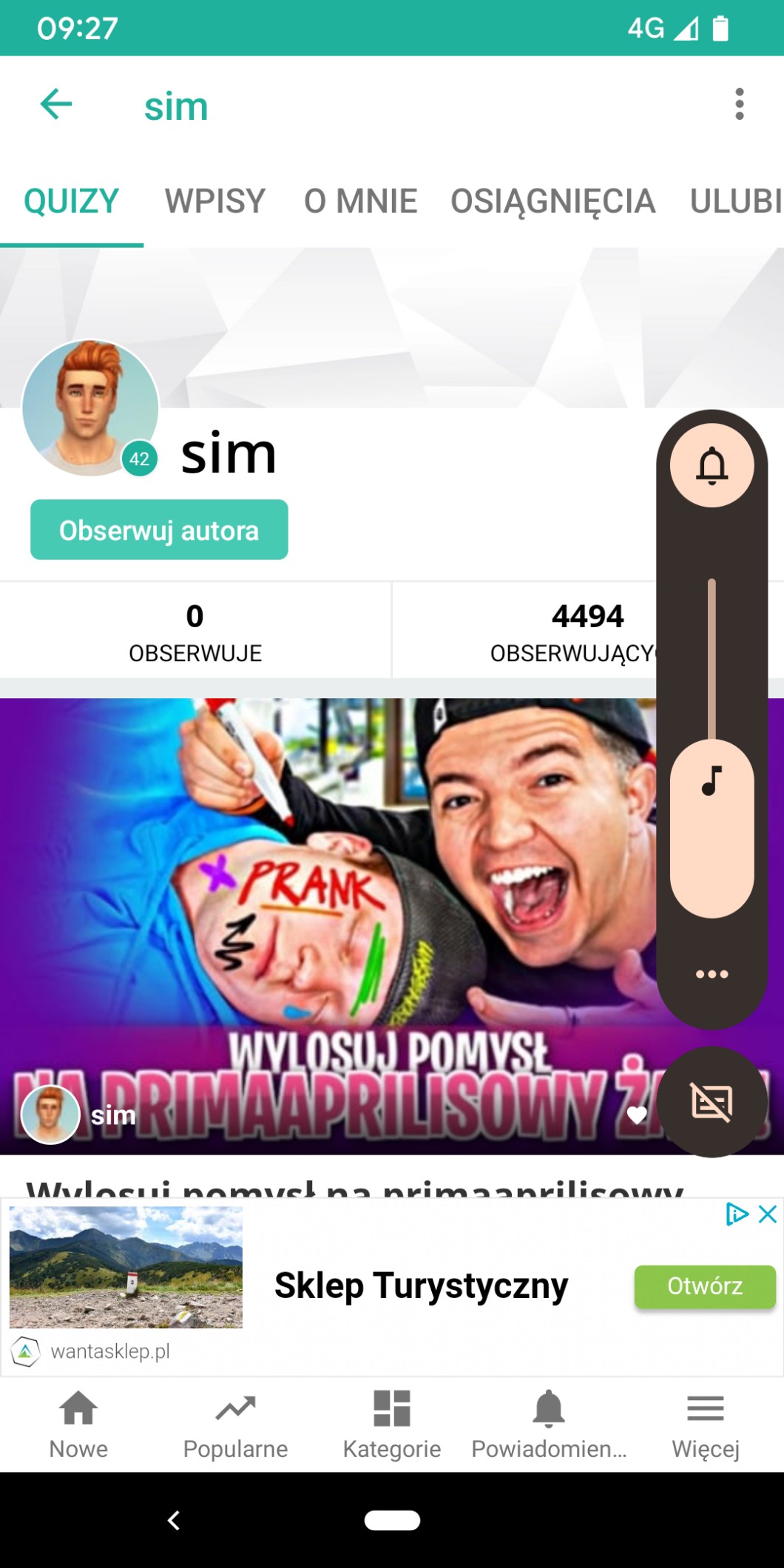The height and width of the screenshot is (1568, 784).
Task: Open the Powiadomienia tab
Action: [549, 1424]
